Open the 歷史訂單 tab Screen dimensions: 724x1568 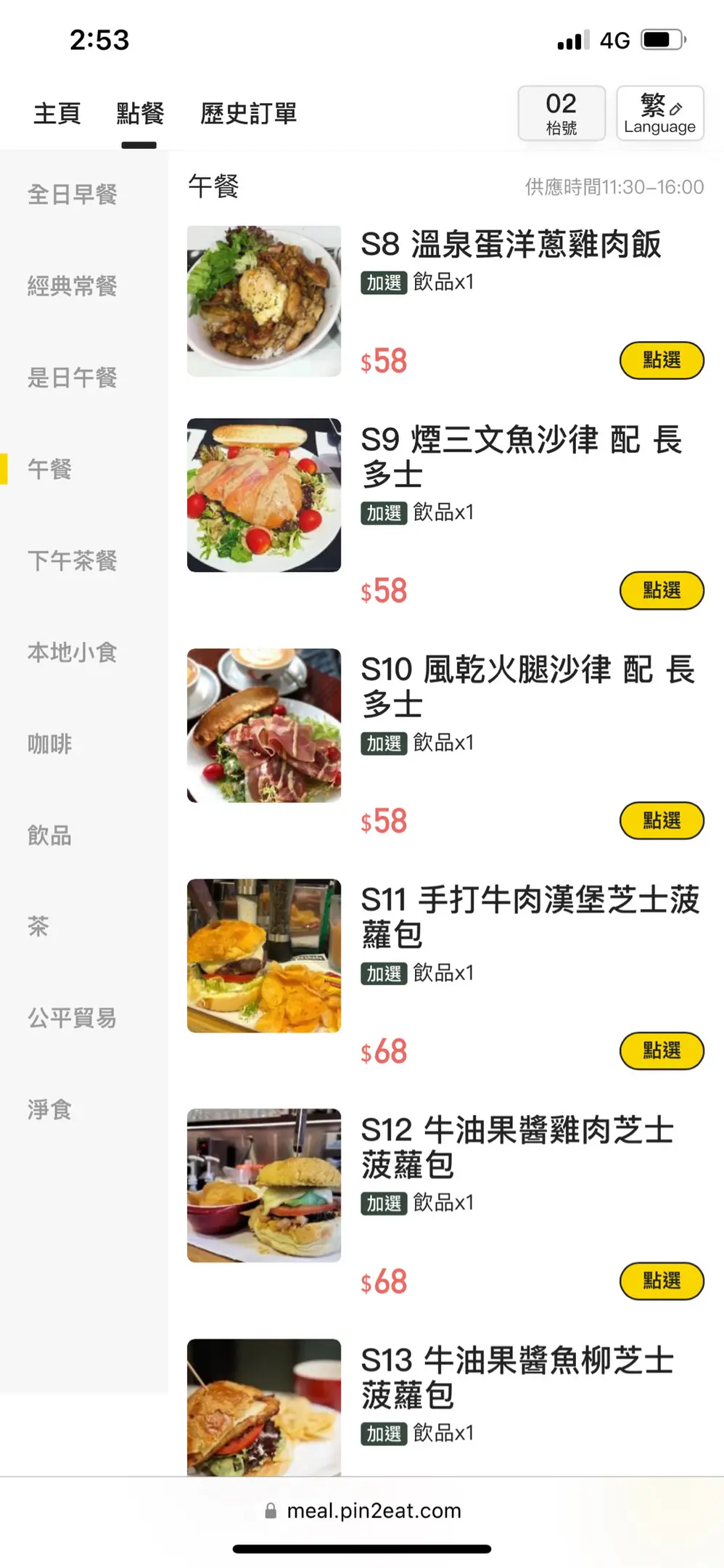248,114
